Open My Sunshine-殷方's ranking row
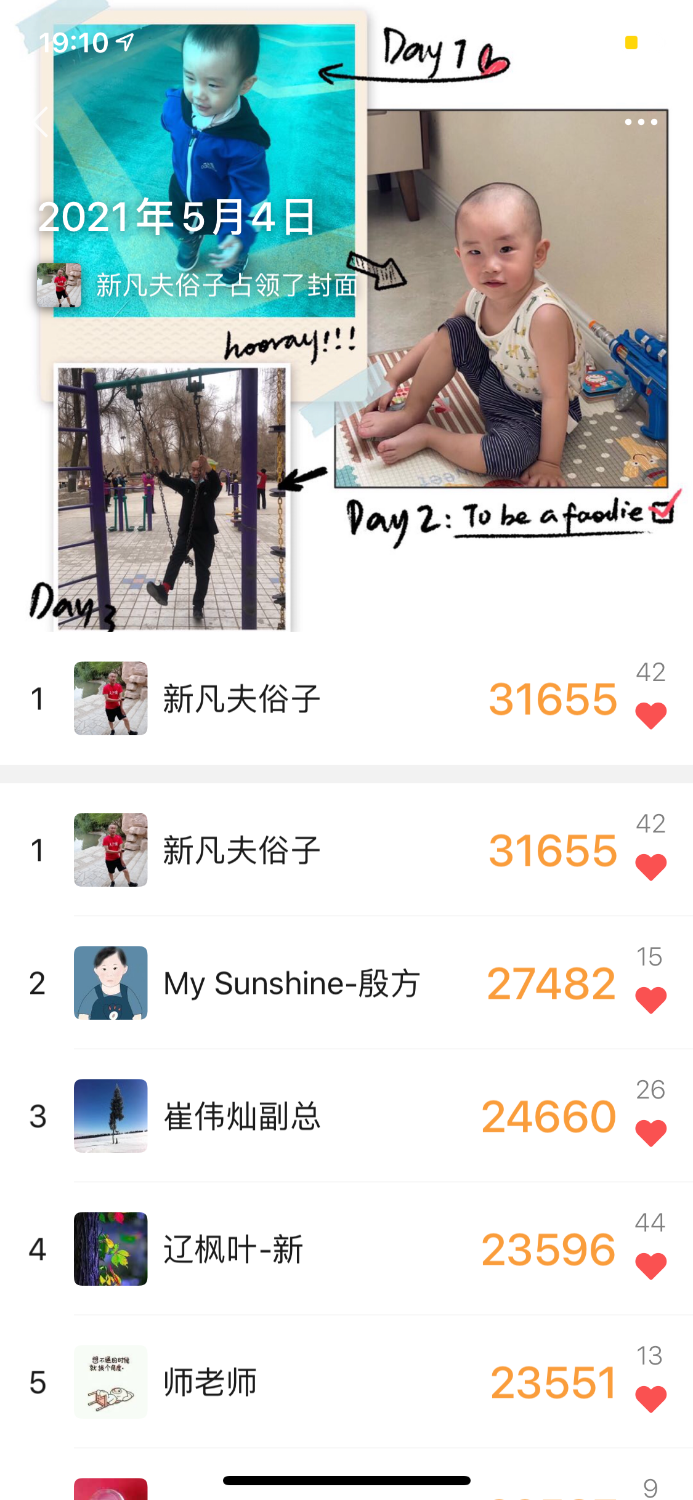This screenshot has height=1500, width=693. (x=291, y=984)
